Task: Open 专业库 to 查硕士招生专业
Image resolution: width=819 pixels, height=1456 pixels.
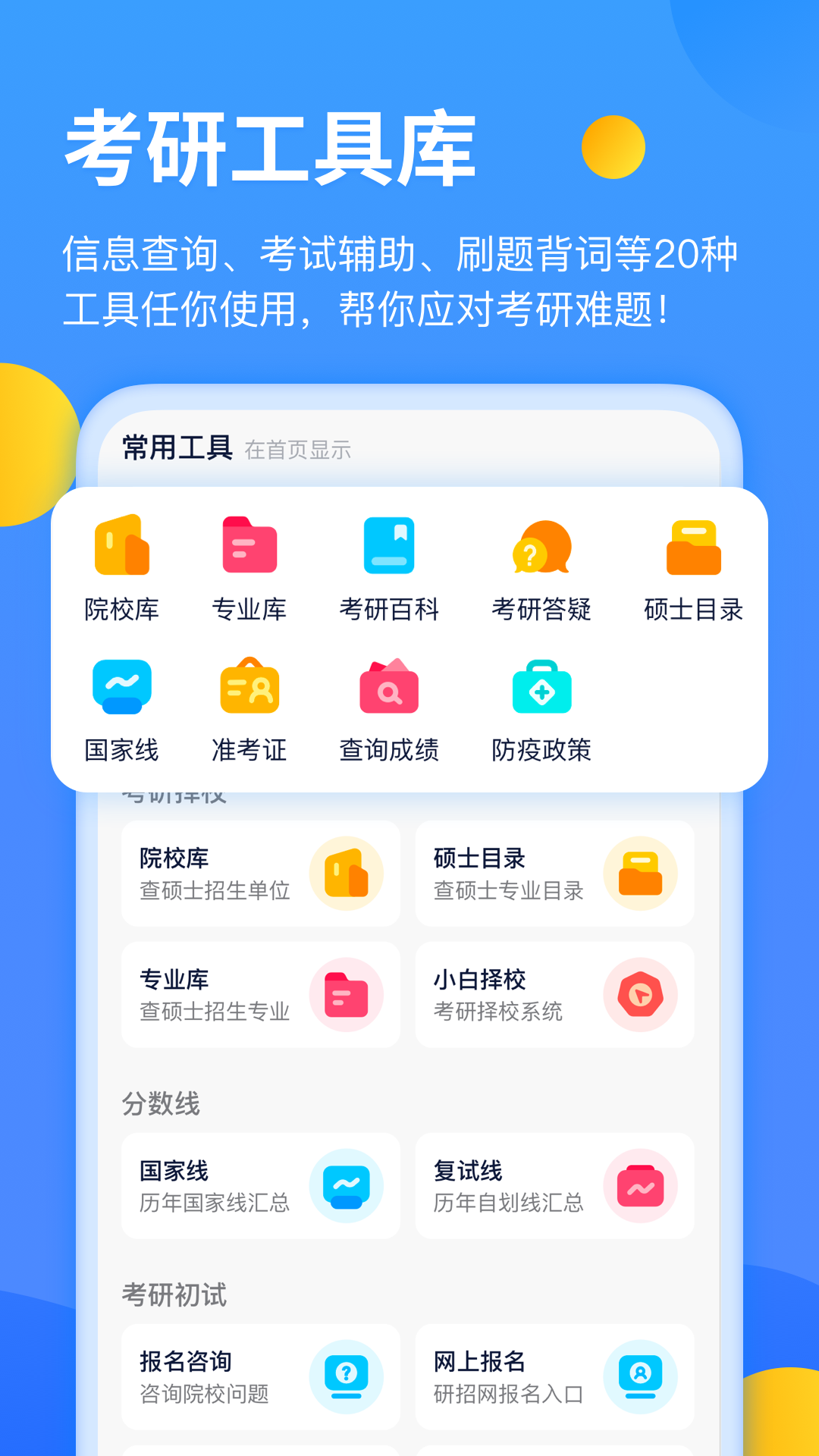Action: coord(260,996)
